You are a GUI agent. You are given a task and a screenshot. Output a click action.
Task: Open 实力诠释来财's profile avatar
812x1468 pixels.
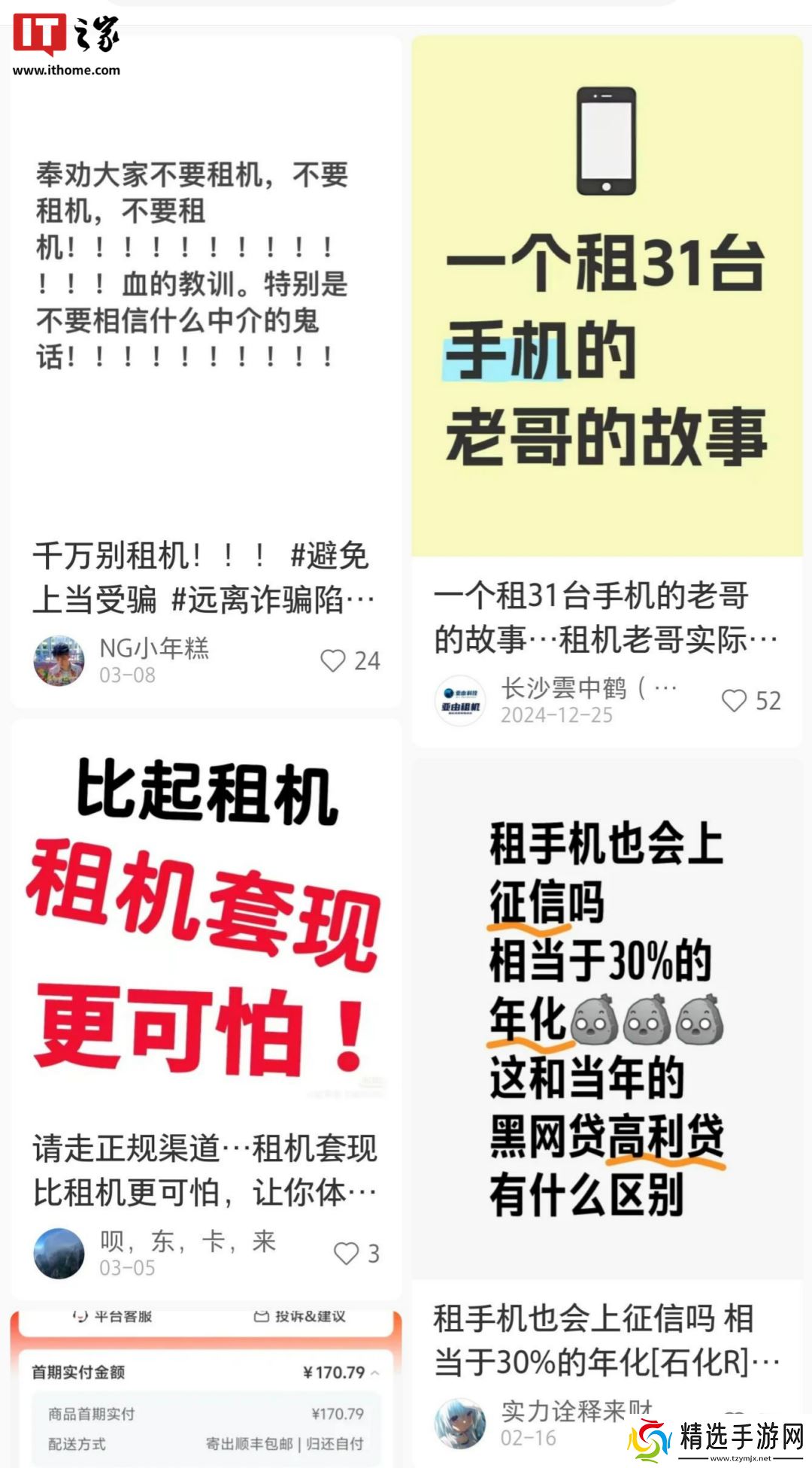click(460, 1423)
